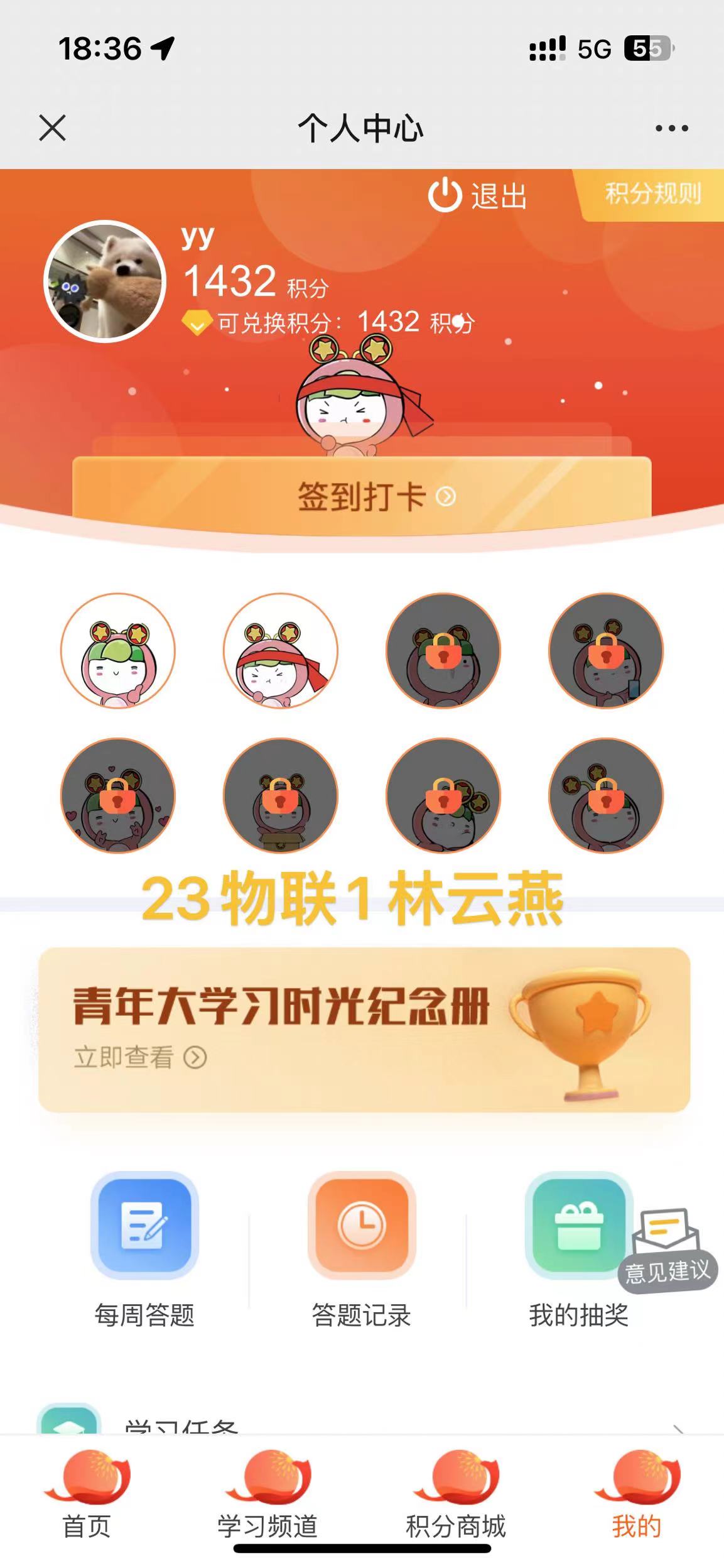
Task: View the 积分规则 points rules
Action: click(x=652, y=193)
